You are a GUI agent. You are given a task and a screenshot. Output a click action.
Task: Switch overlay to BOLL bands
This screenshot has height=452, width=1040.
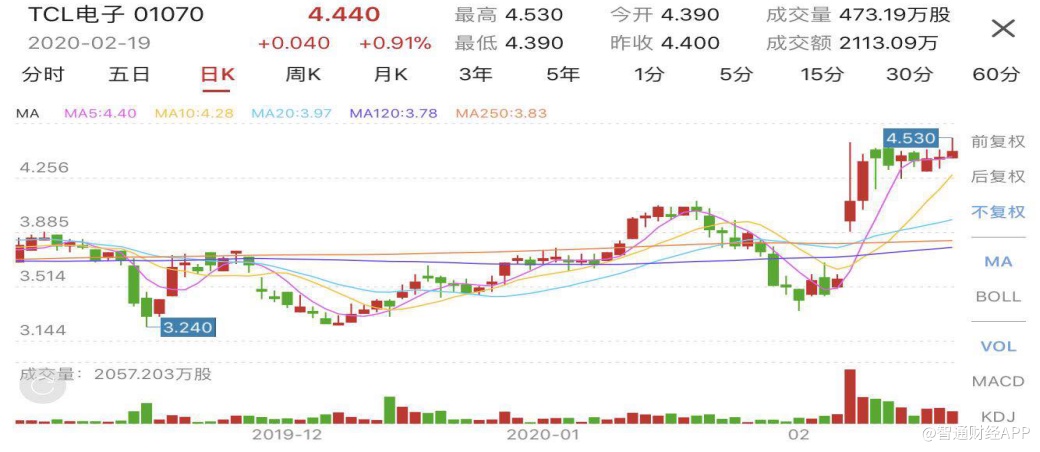point(998,297)
